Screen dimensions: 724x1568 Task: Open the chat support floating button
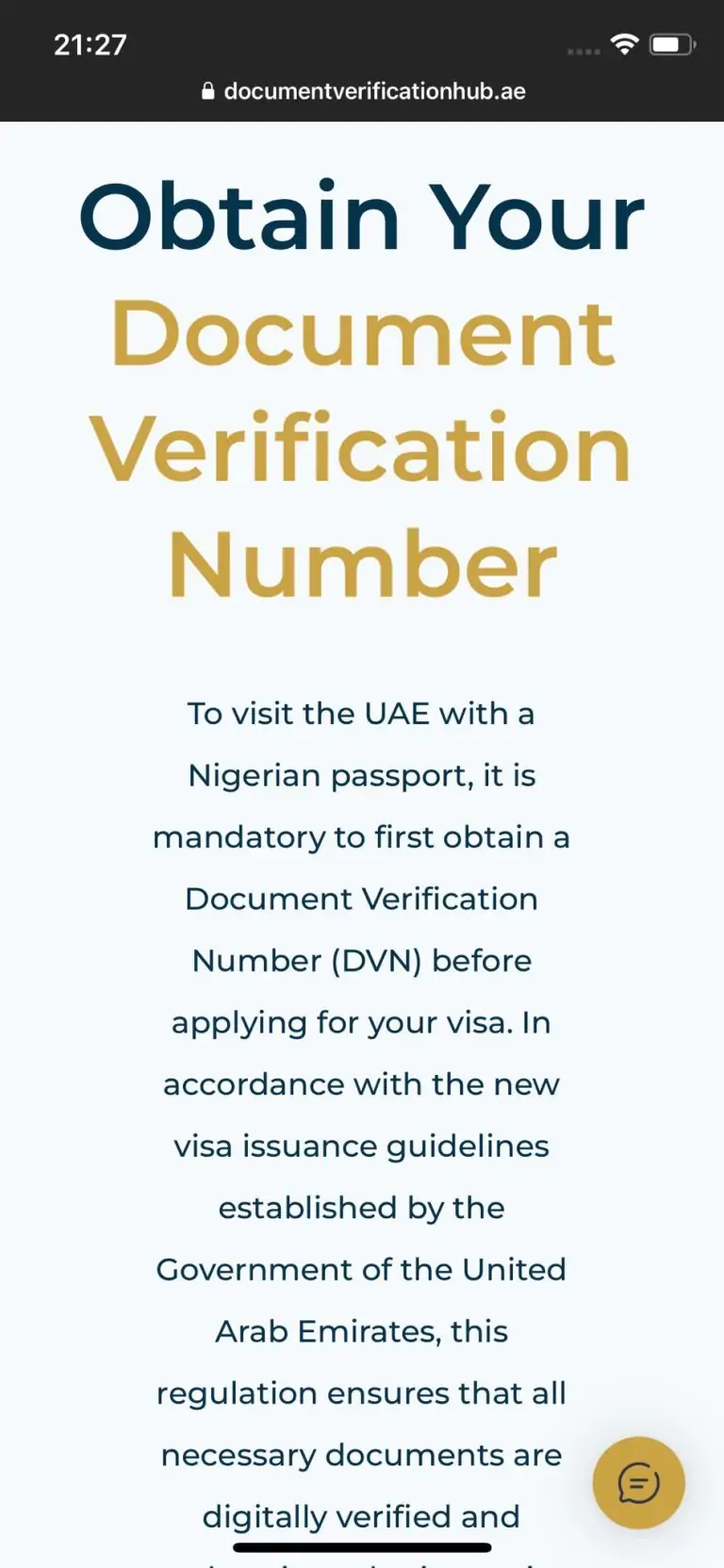tap(638, 1482)
